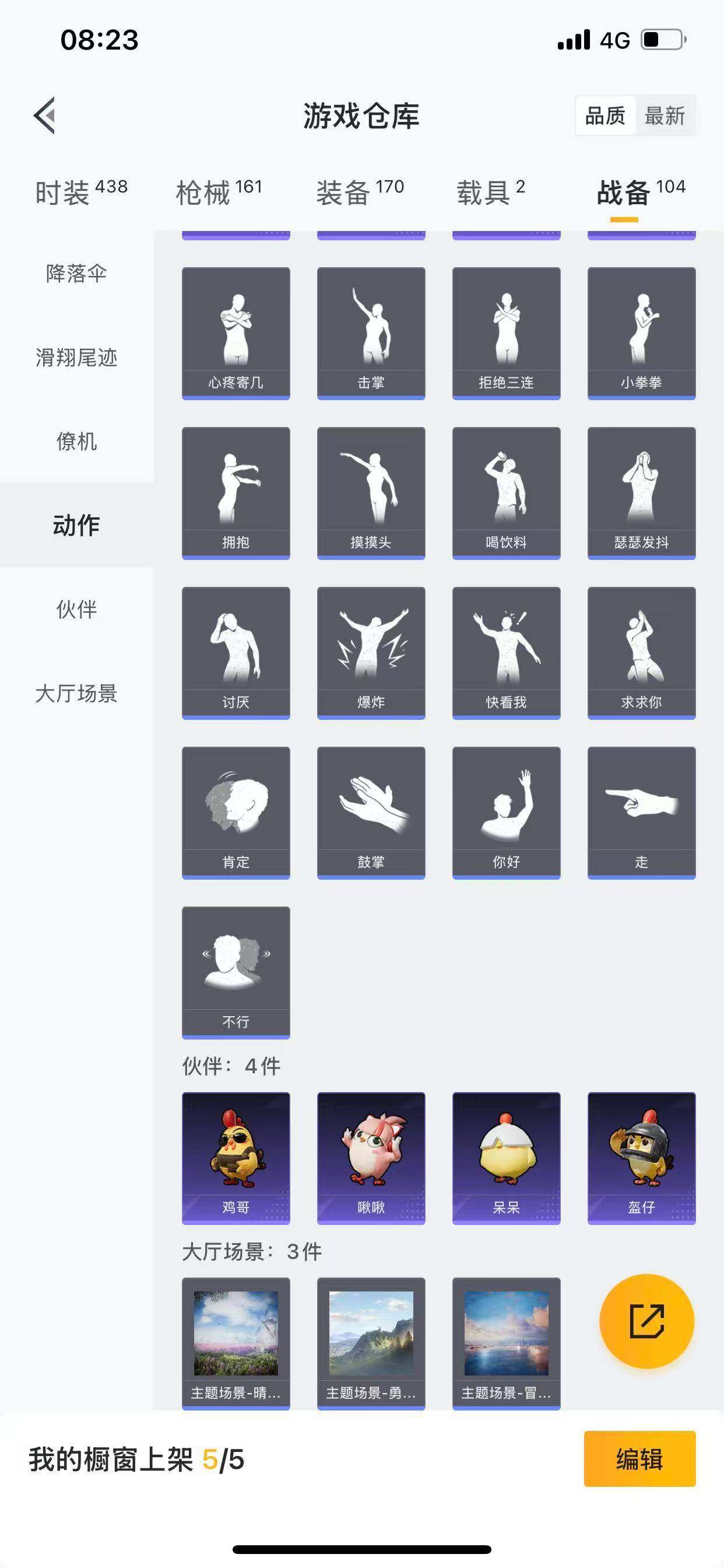The height and width of the screenshot is (1568, 724).
Task: Switch sorting to 最新
Action: click(x=665, y=116)
